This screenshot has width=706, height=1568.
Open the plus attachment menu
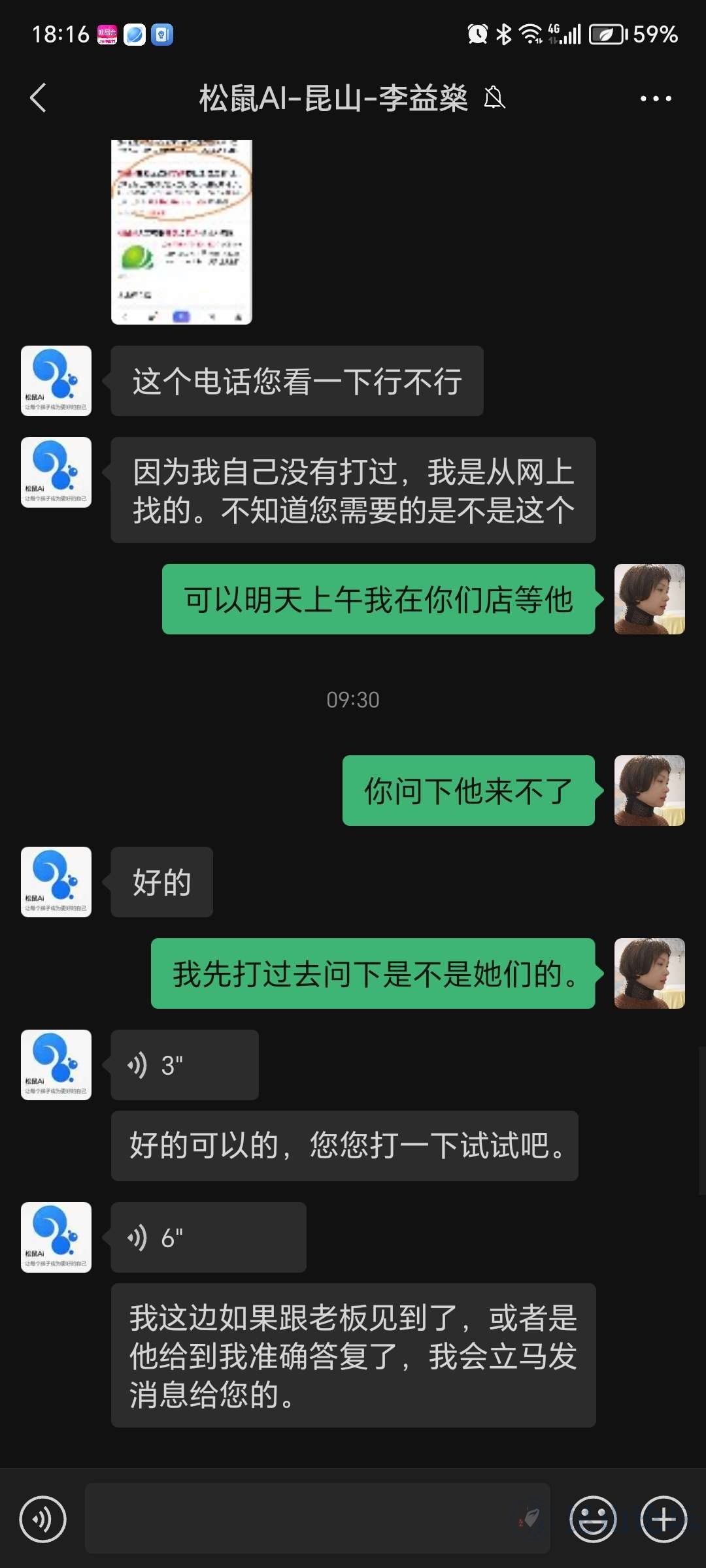664,1519
